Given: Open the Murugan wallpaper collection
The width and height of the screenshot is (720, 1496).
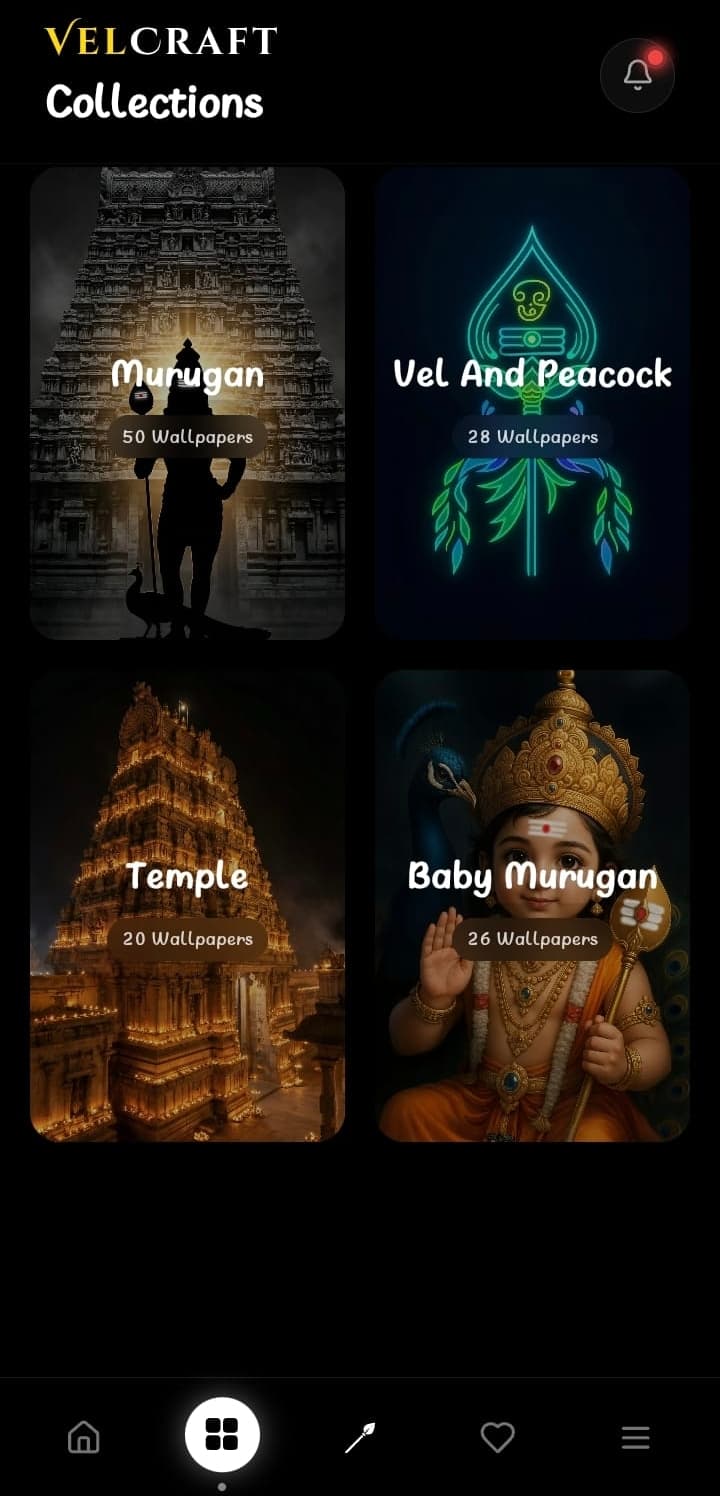Looking at the screenshot, I should (187, 403).
